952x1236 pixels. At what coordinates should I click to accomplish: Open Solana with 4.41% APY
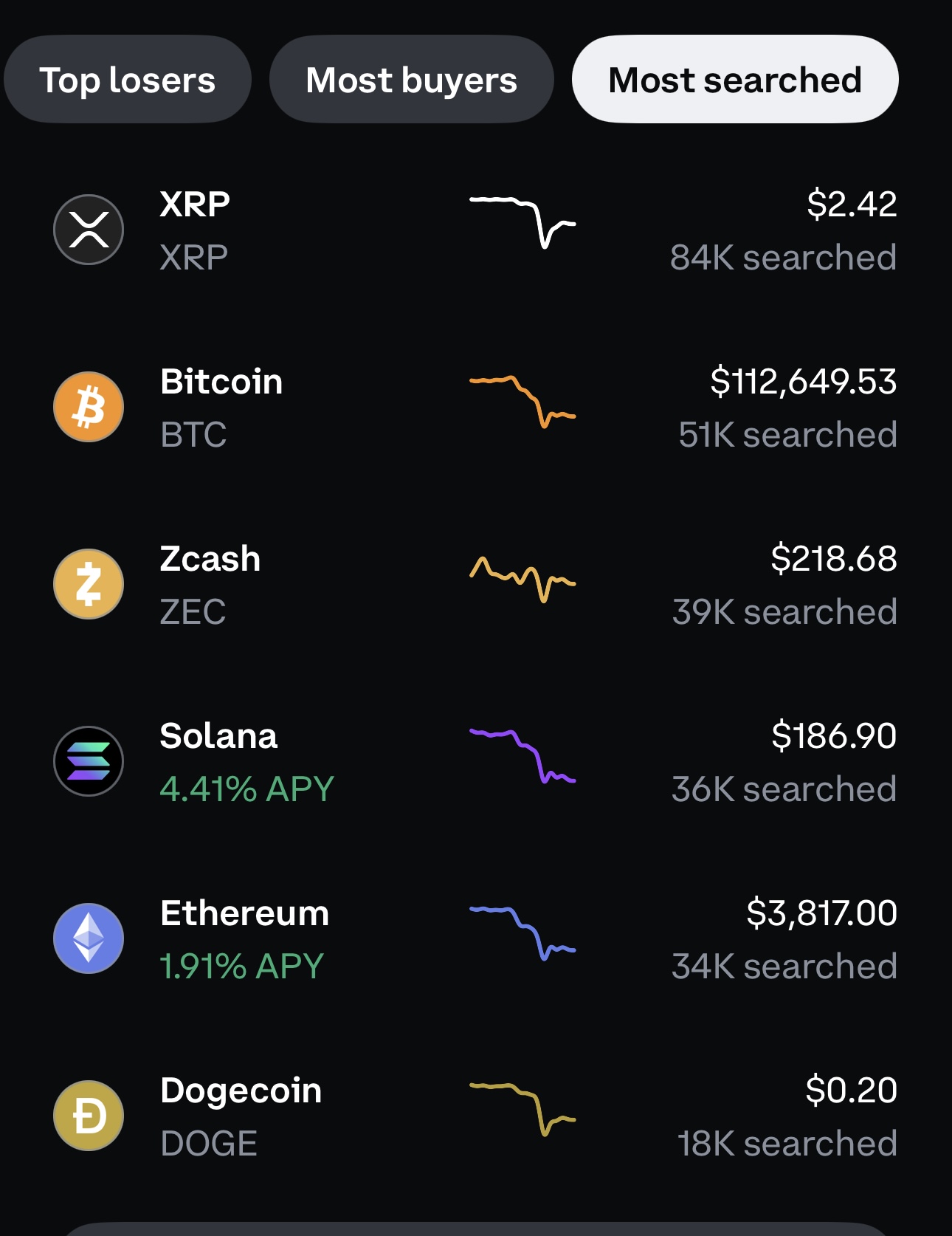(475, 762)
